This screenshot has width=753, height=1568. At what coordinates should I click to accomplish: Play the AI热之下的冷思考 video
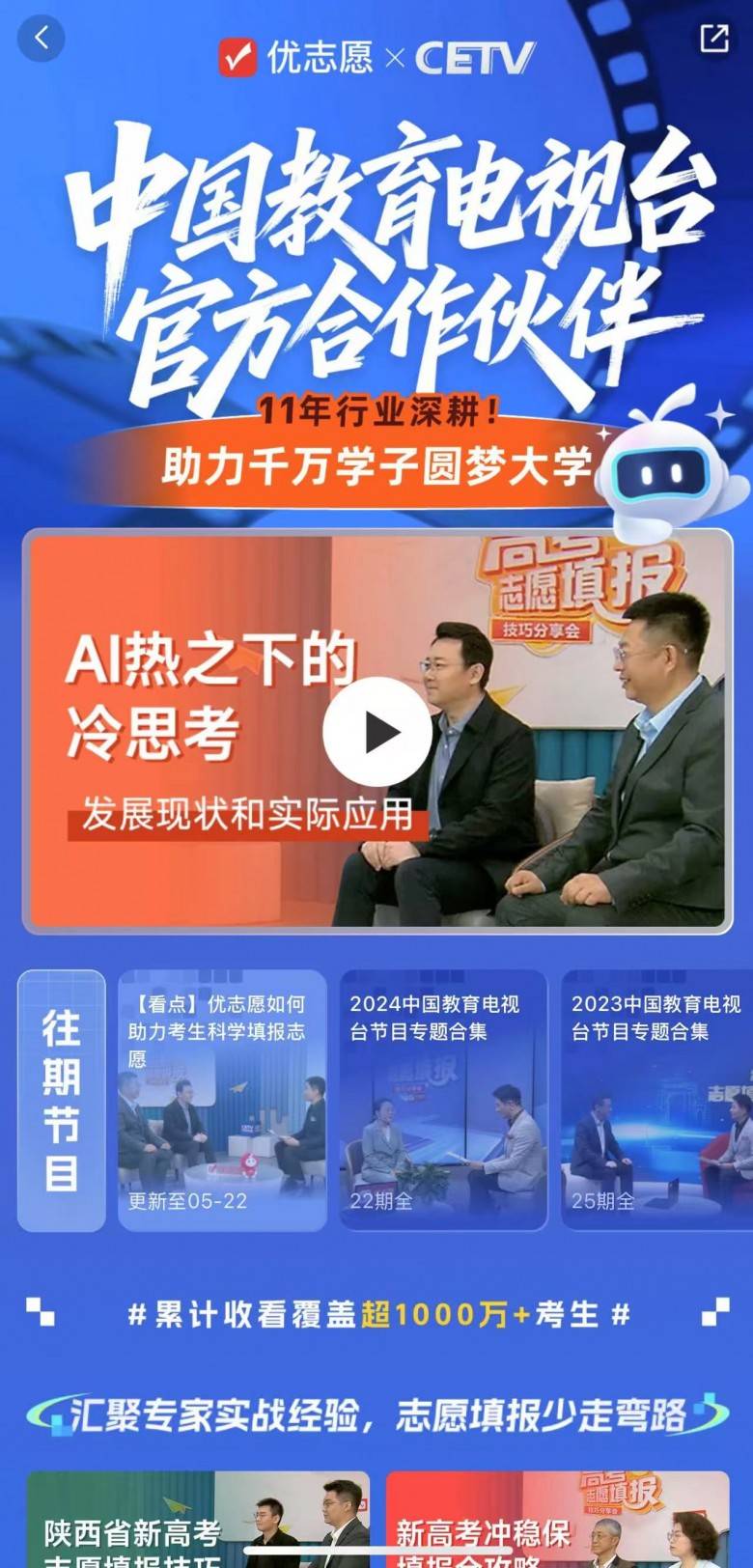click(377, 733)
